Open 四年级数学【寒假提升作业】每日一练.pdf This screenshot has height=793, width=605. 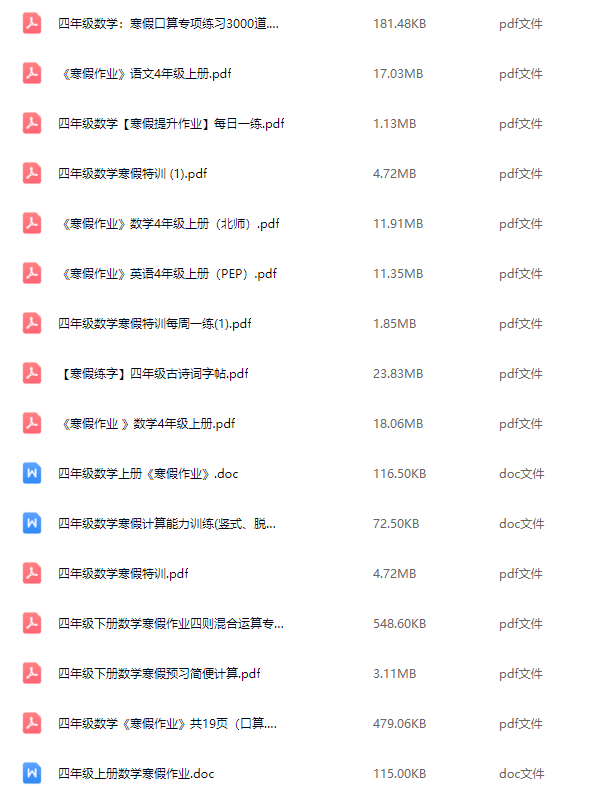[x=171, y=124]
